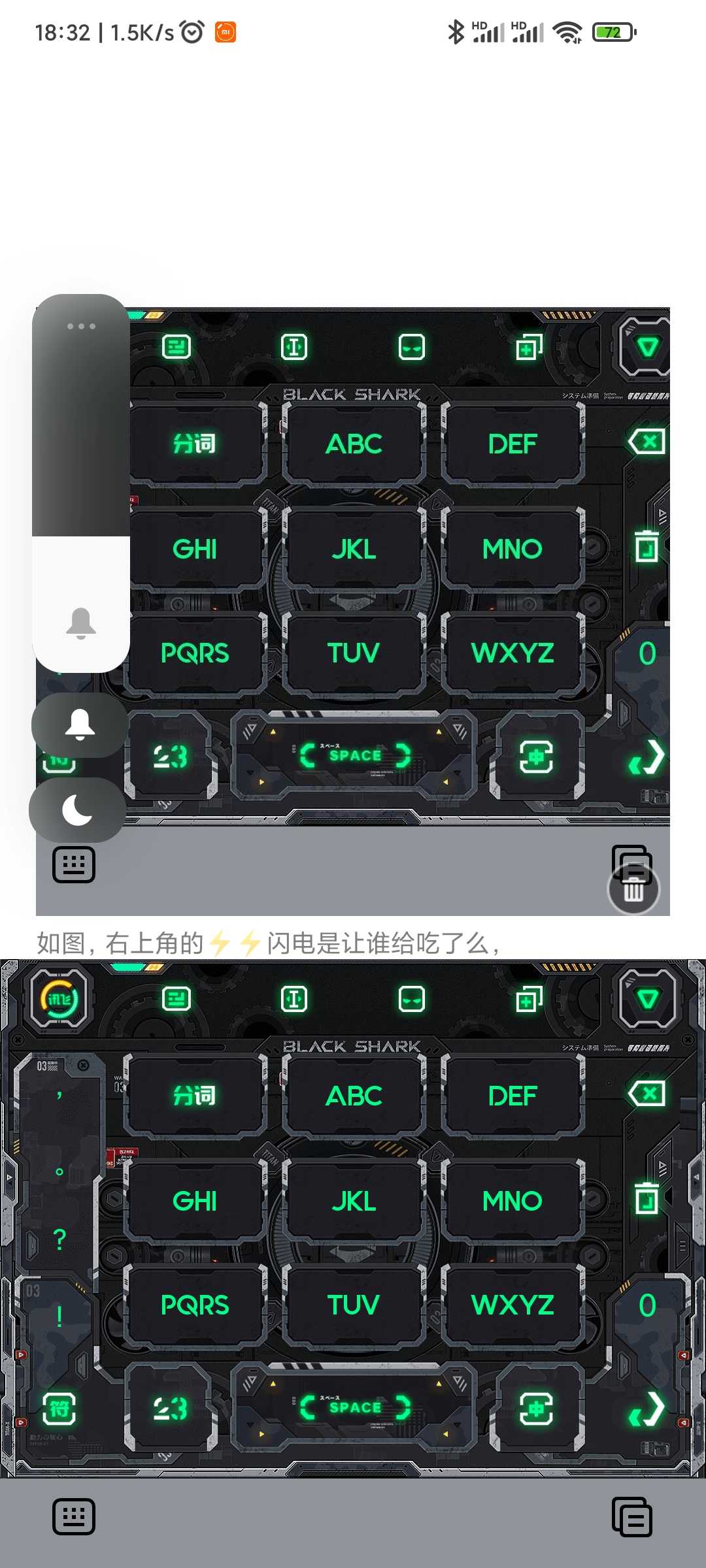Image resolution: width=706 pixels, height=1568 pixels.
Task: Tap the ABC key on the active keyboard
Action: (x=354, y=1096)
